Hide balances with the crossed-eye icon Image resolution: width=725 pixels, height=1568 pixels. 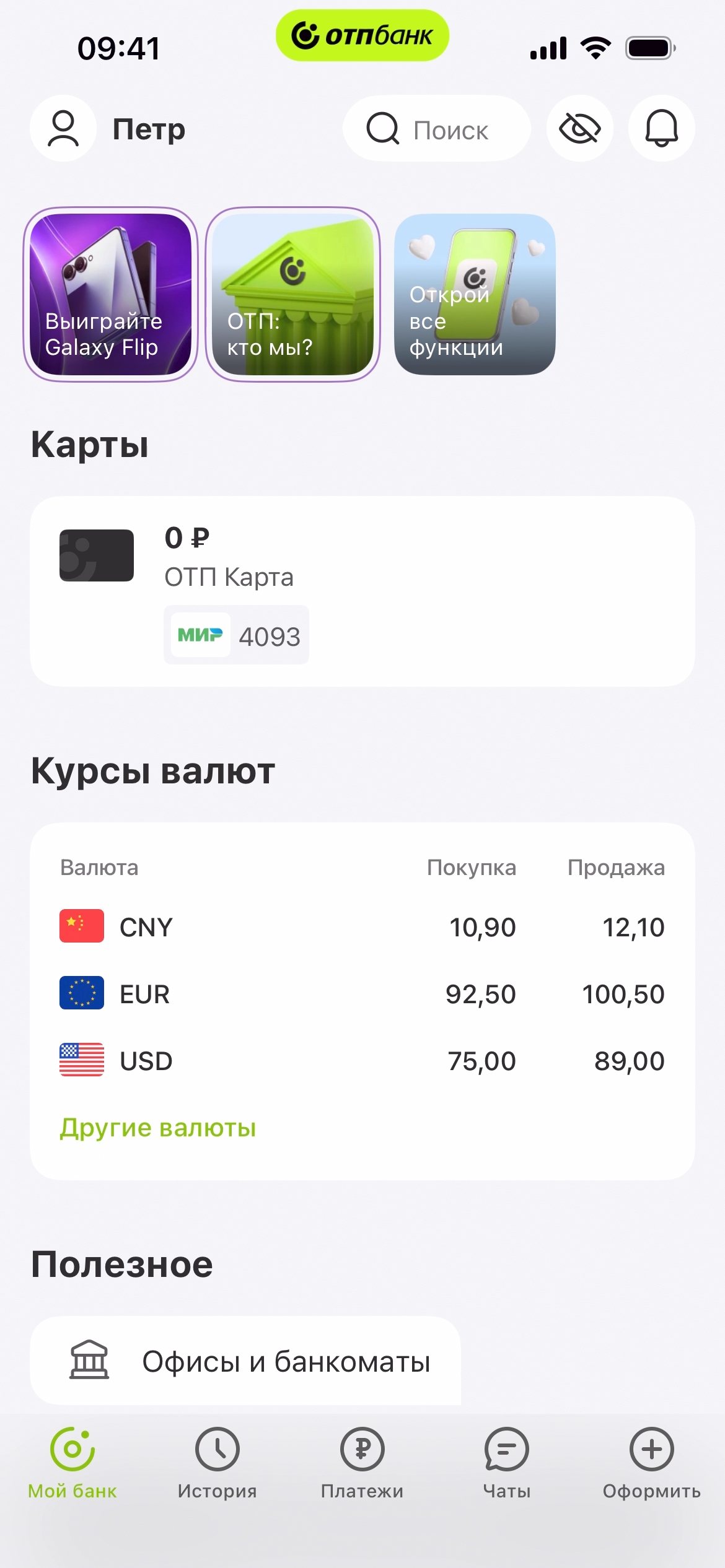coord(579,129)
